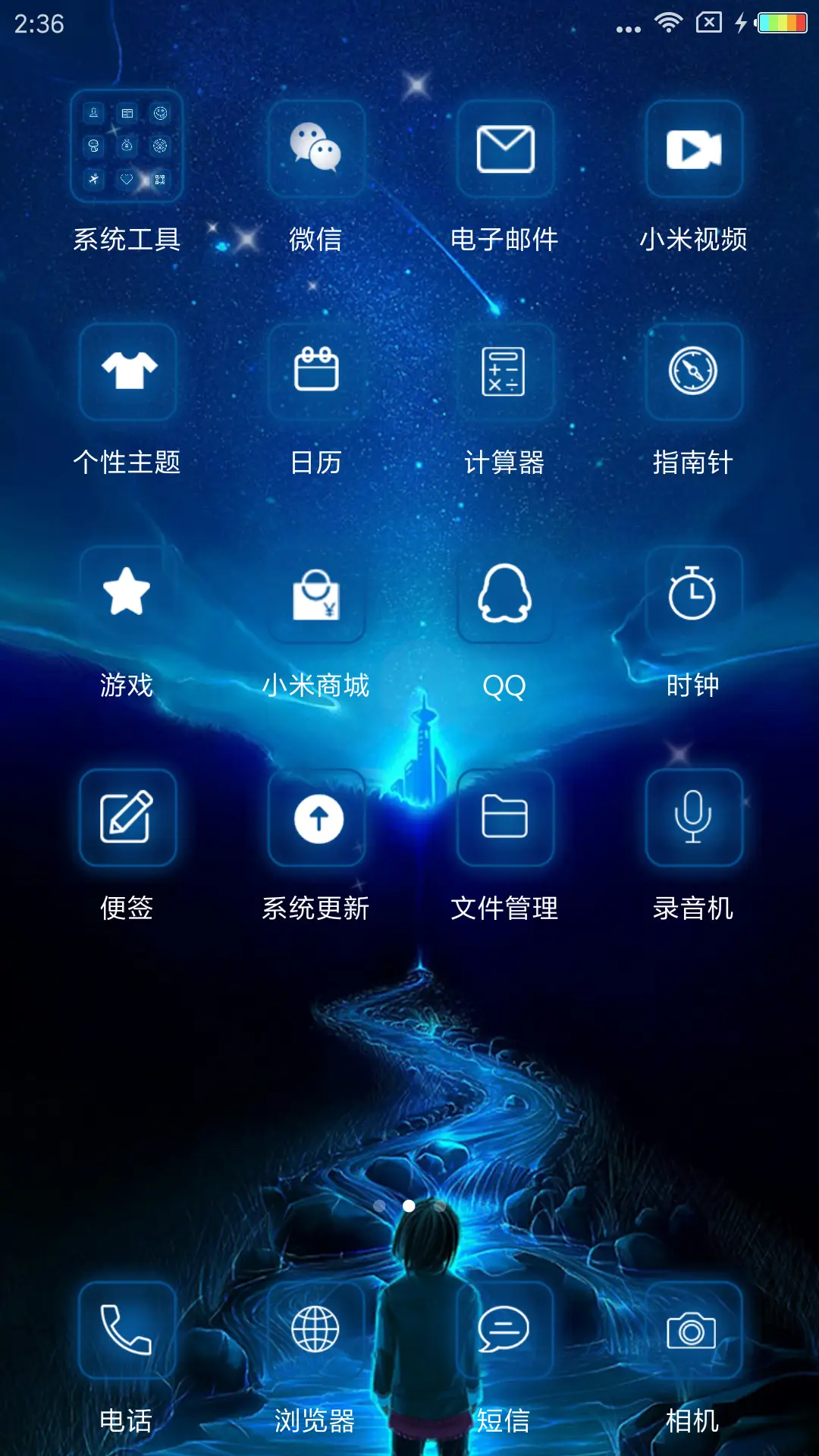Open the 电子邮件 email app
Image resolution: width=819 pixels, height=1456 pixels.
[505, 149]
